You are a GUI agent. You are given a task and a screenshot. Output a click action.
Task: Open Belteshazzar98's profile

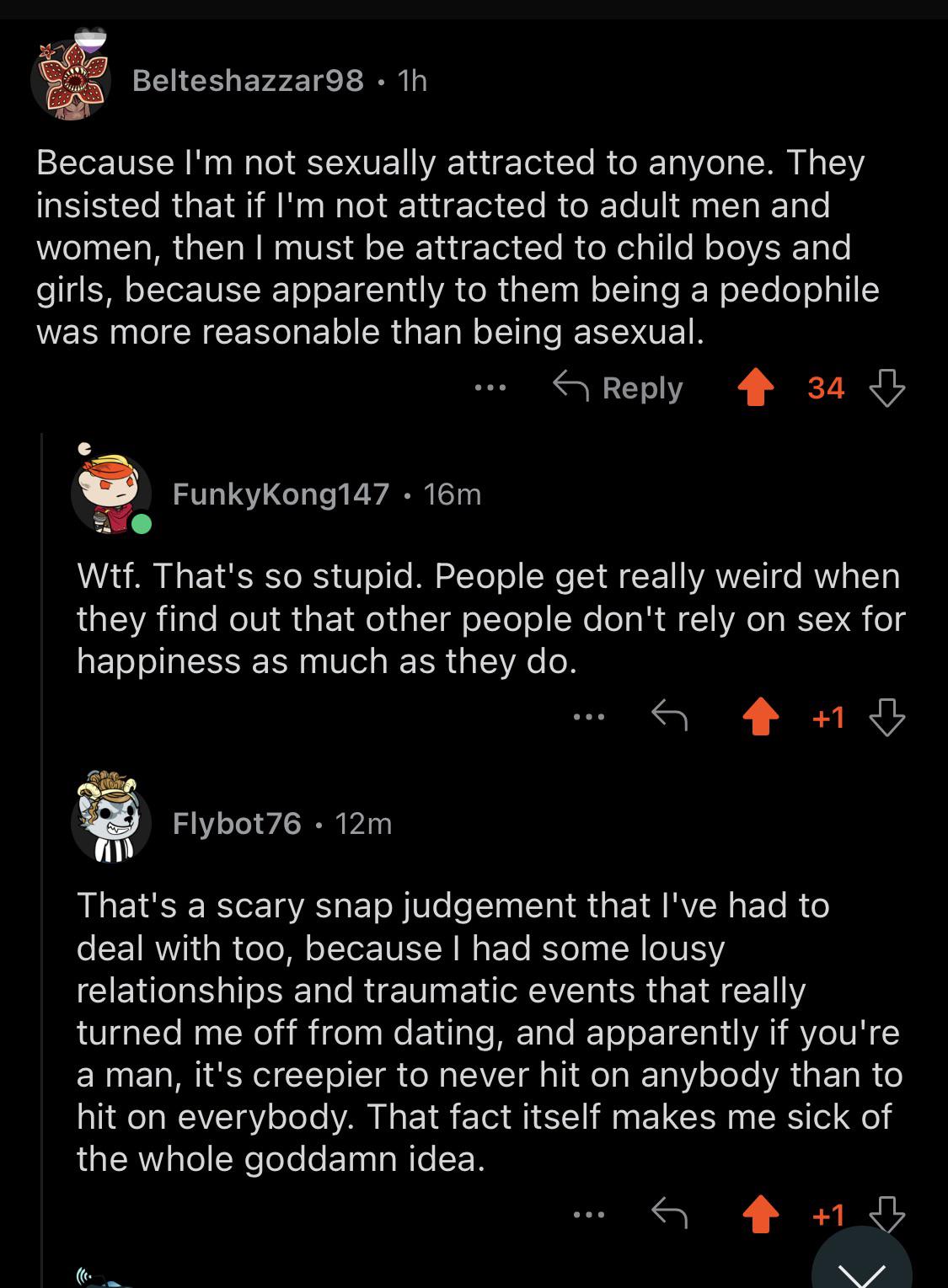click(248, 80)
